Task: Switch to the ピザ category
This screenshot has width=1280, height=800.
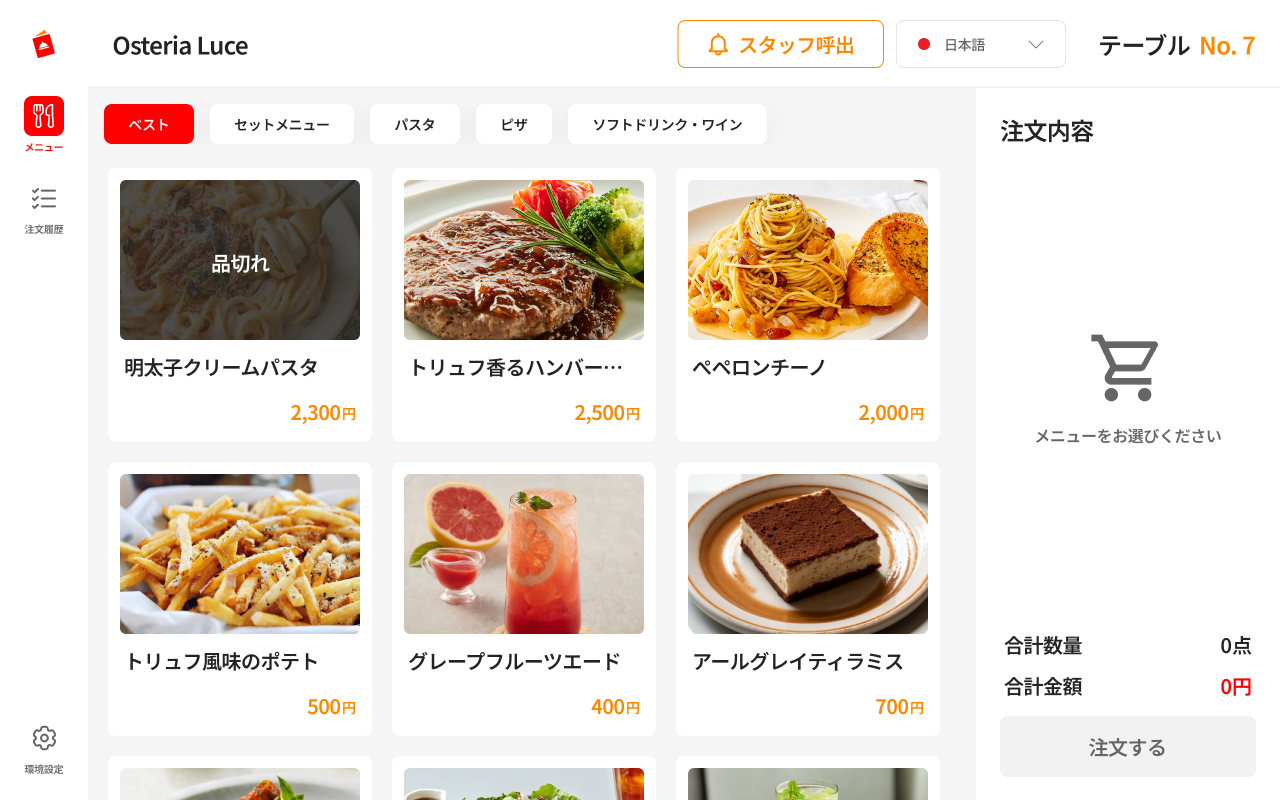Action: pos(513,124)
